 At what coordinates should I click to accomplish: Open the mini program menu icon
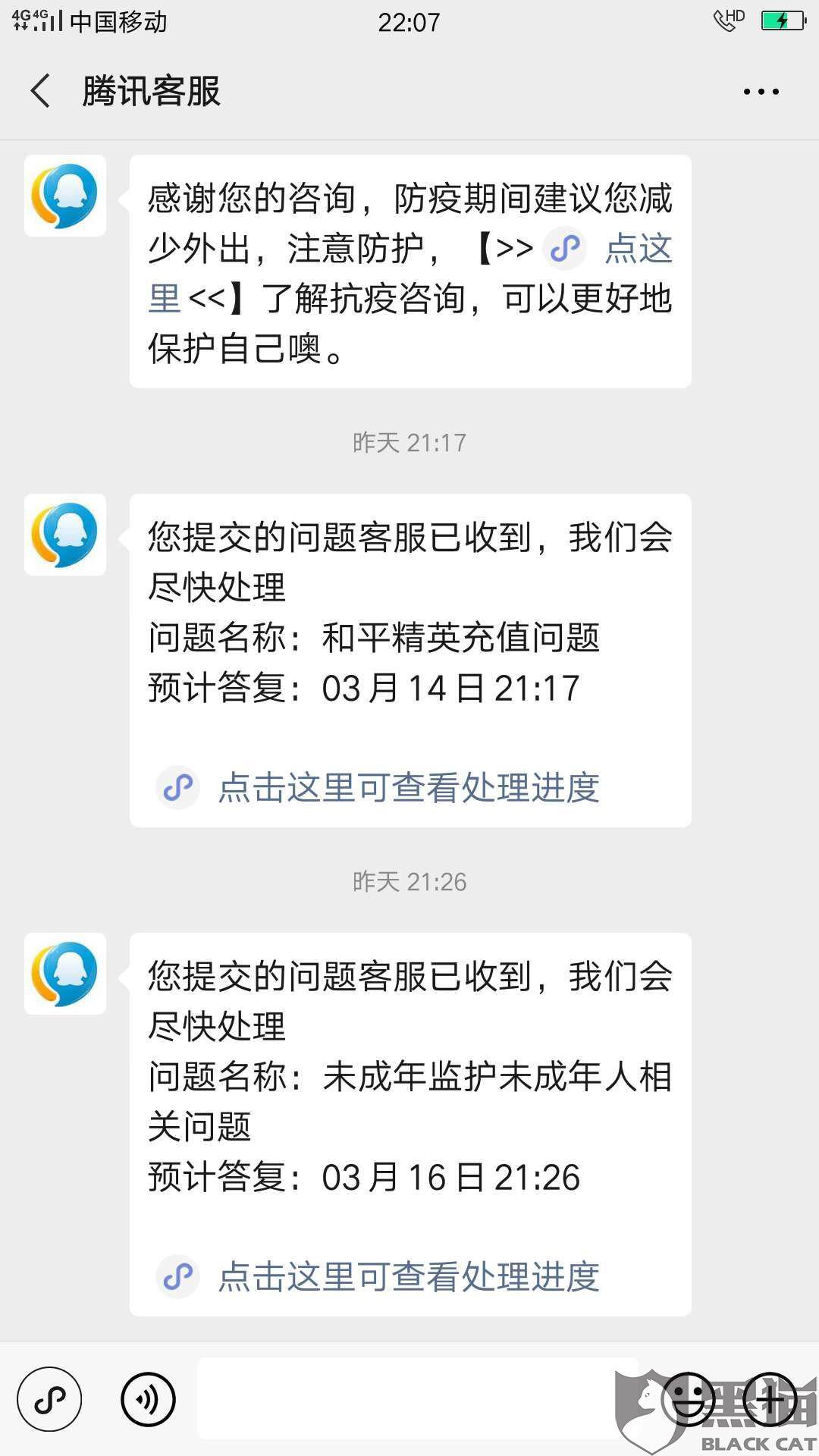50,1399
